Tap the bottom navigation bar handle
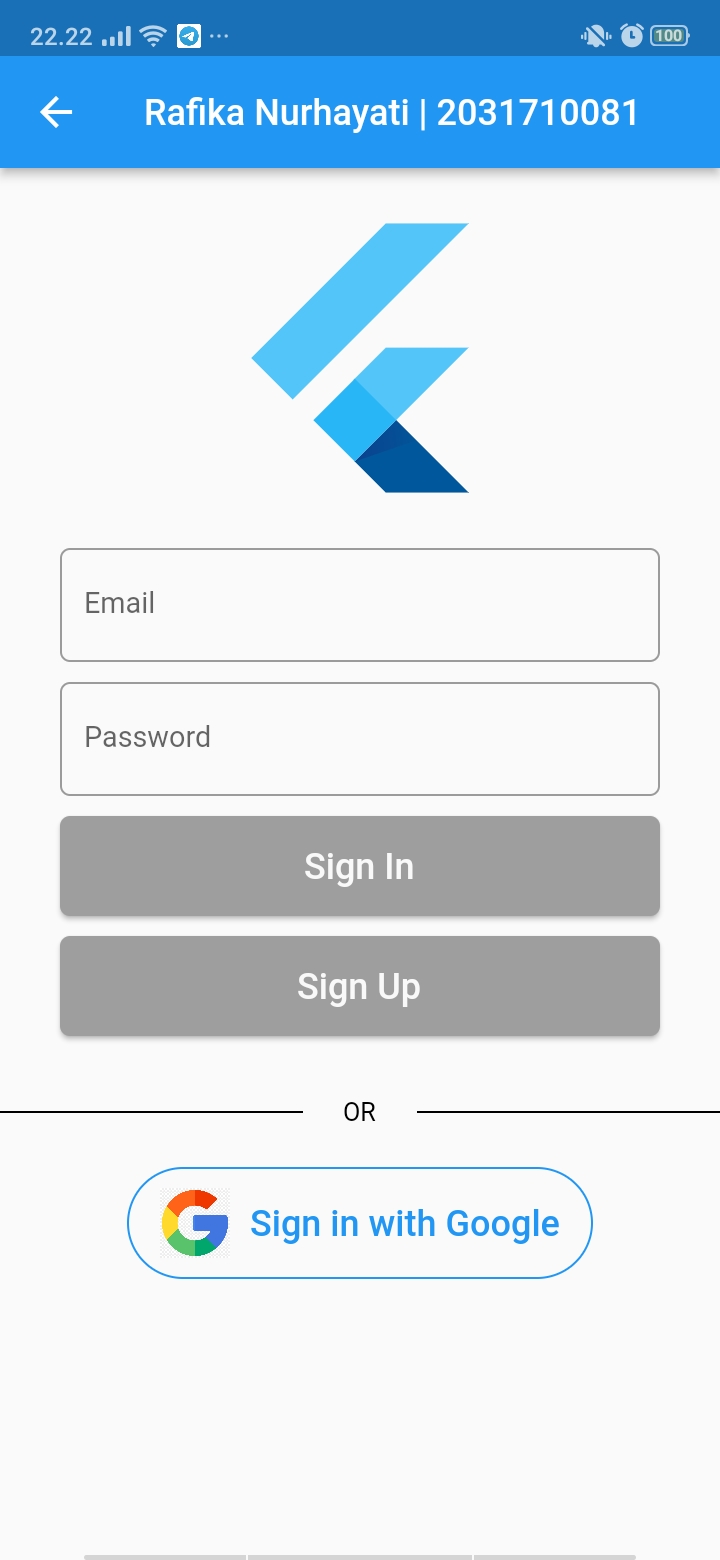Viewport: 720px width, 1560px height. [x=360, y=1556]
